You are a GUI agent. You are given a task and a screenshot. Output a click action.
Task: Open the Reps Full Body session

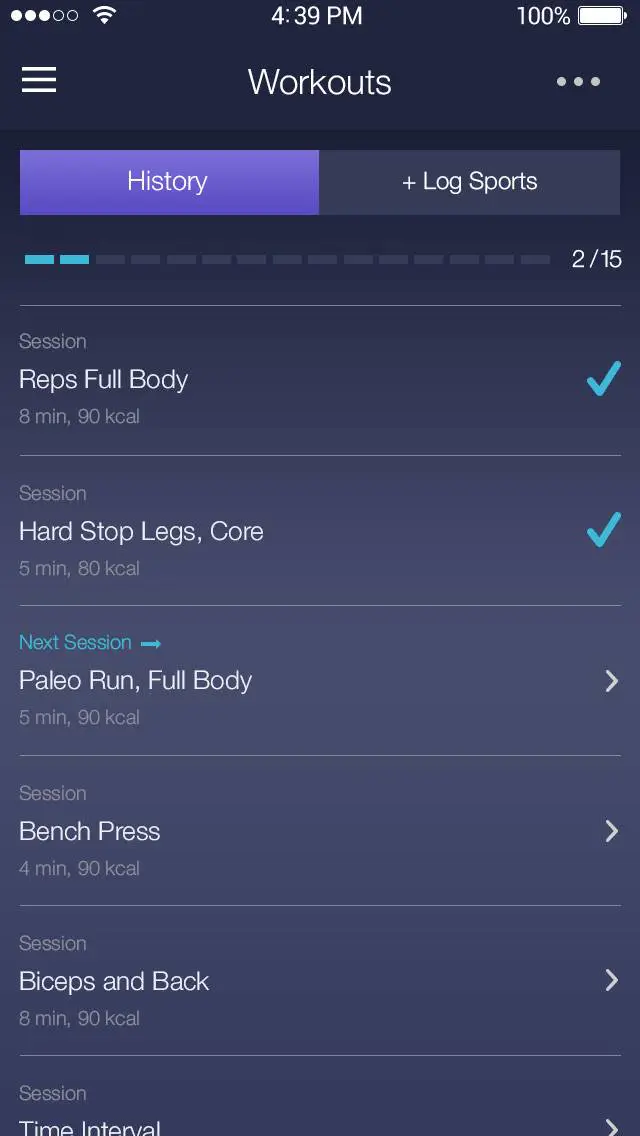(320, 380)
